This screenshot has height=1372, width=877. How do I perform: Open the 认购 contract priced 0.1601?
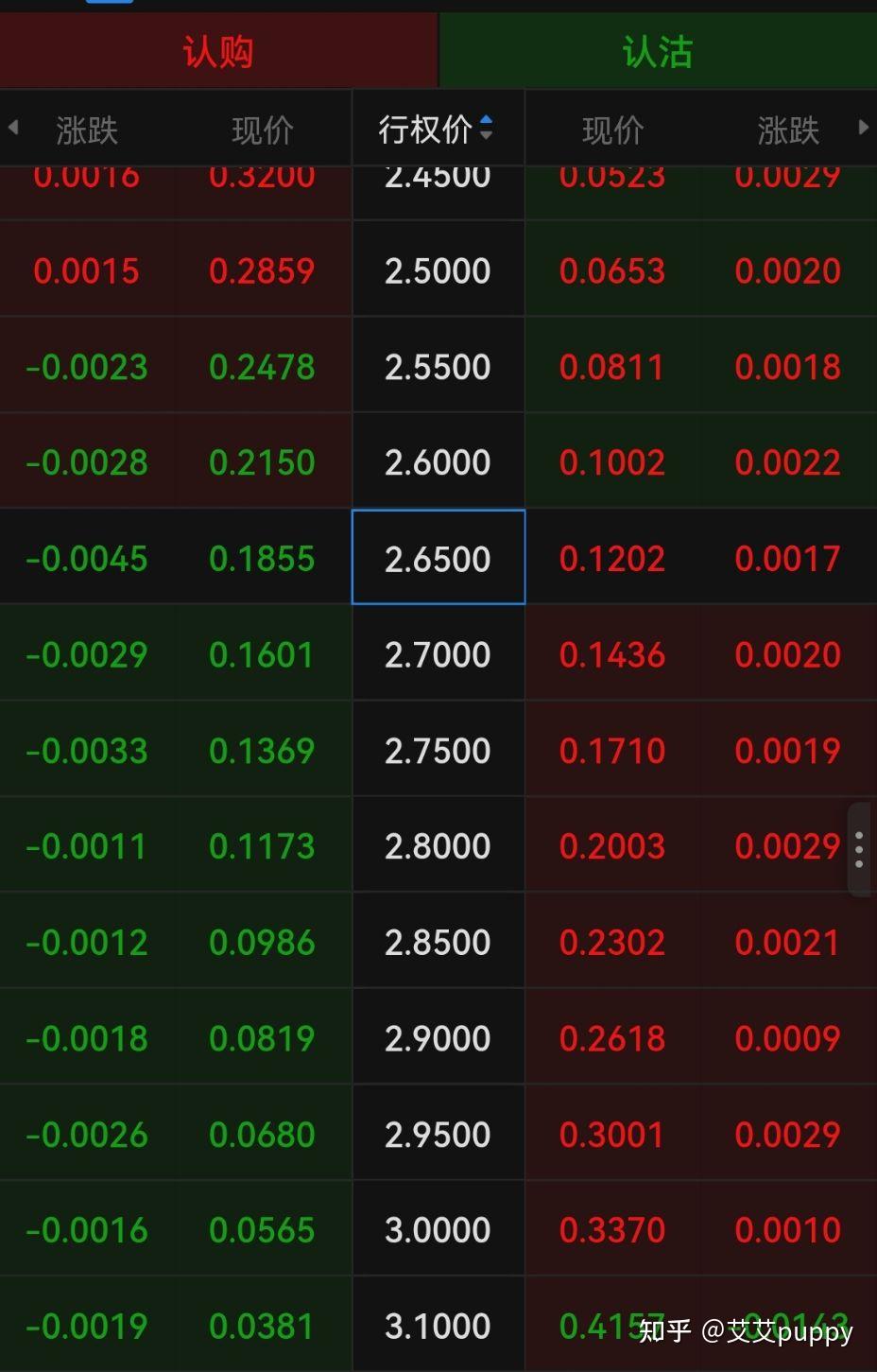pyautogui.click(x=262, y=654)
